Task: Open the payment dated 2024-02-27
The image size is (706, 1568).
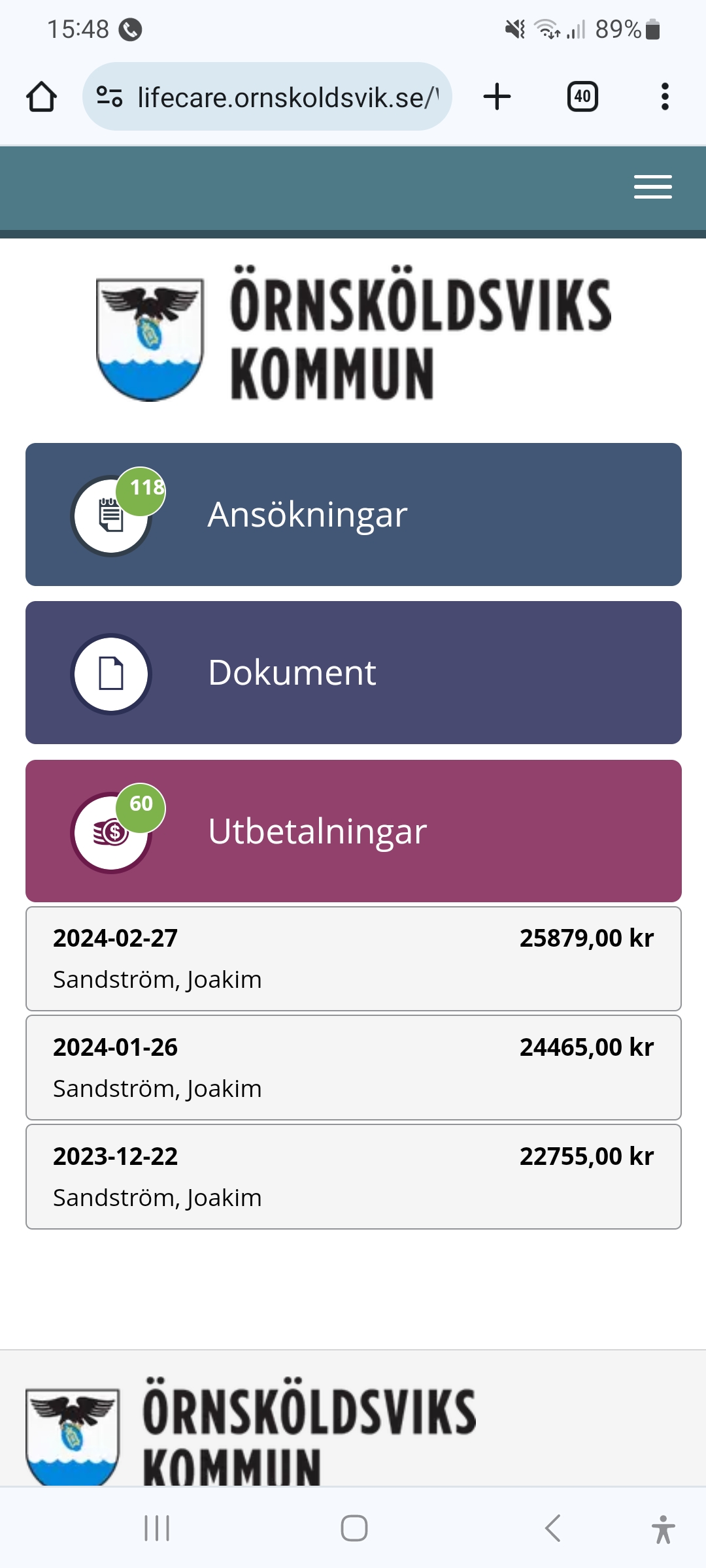Action: [x=353, y=958]
